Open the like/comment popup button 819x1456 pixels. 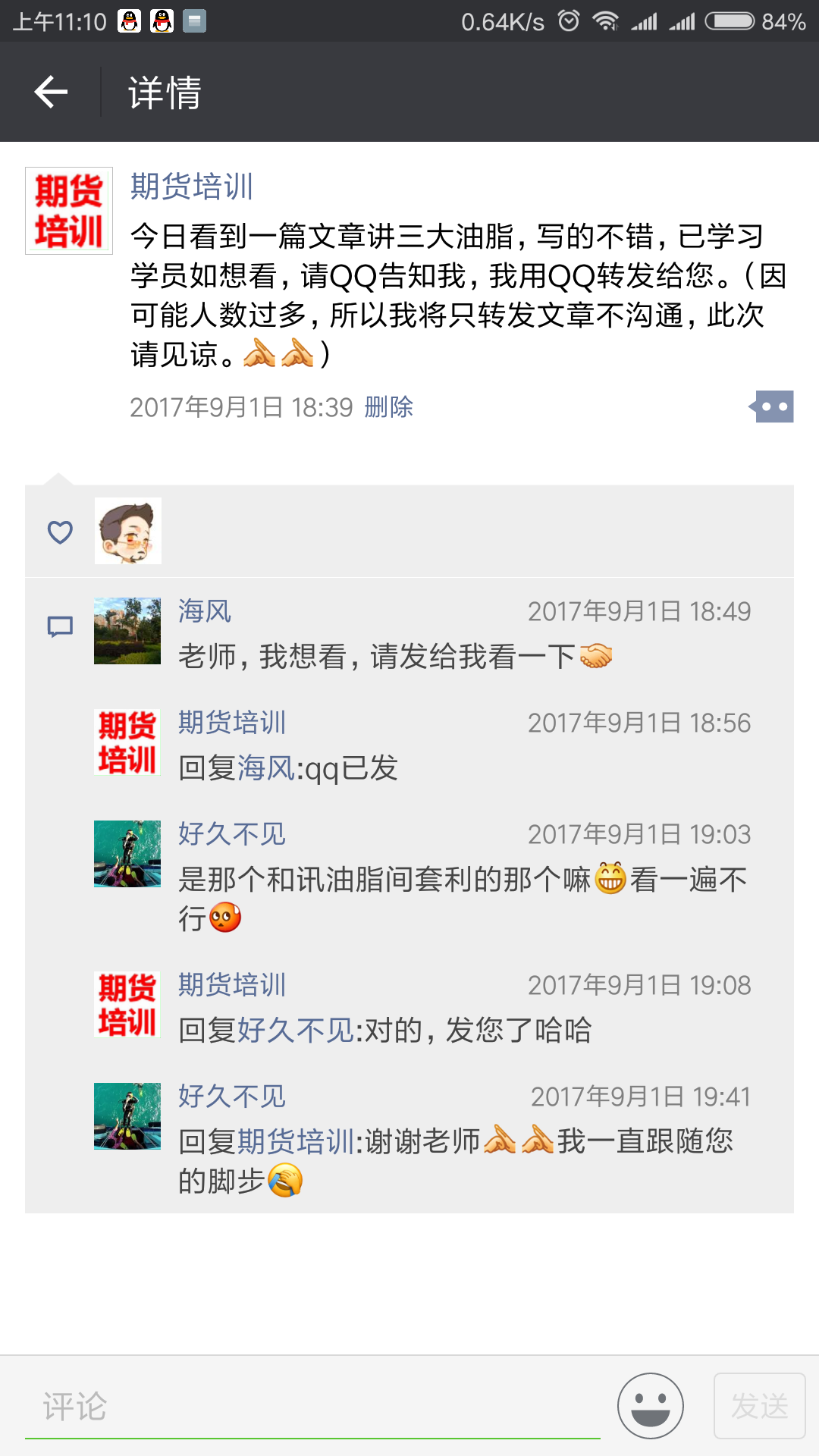[x=772, y=407]
